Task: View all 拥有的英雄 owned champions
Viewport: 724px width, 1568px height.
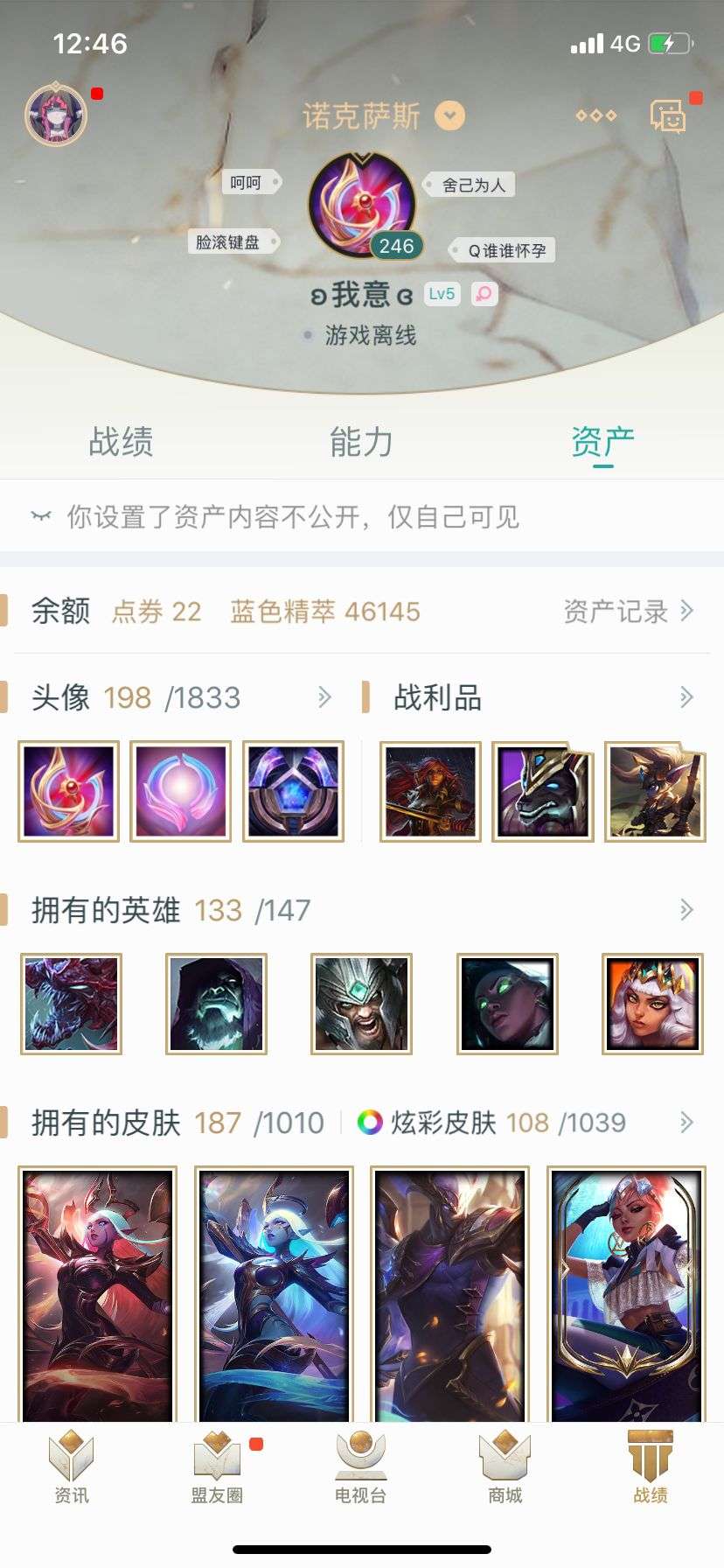Action: (686, 910)
